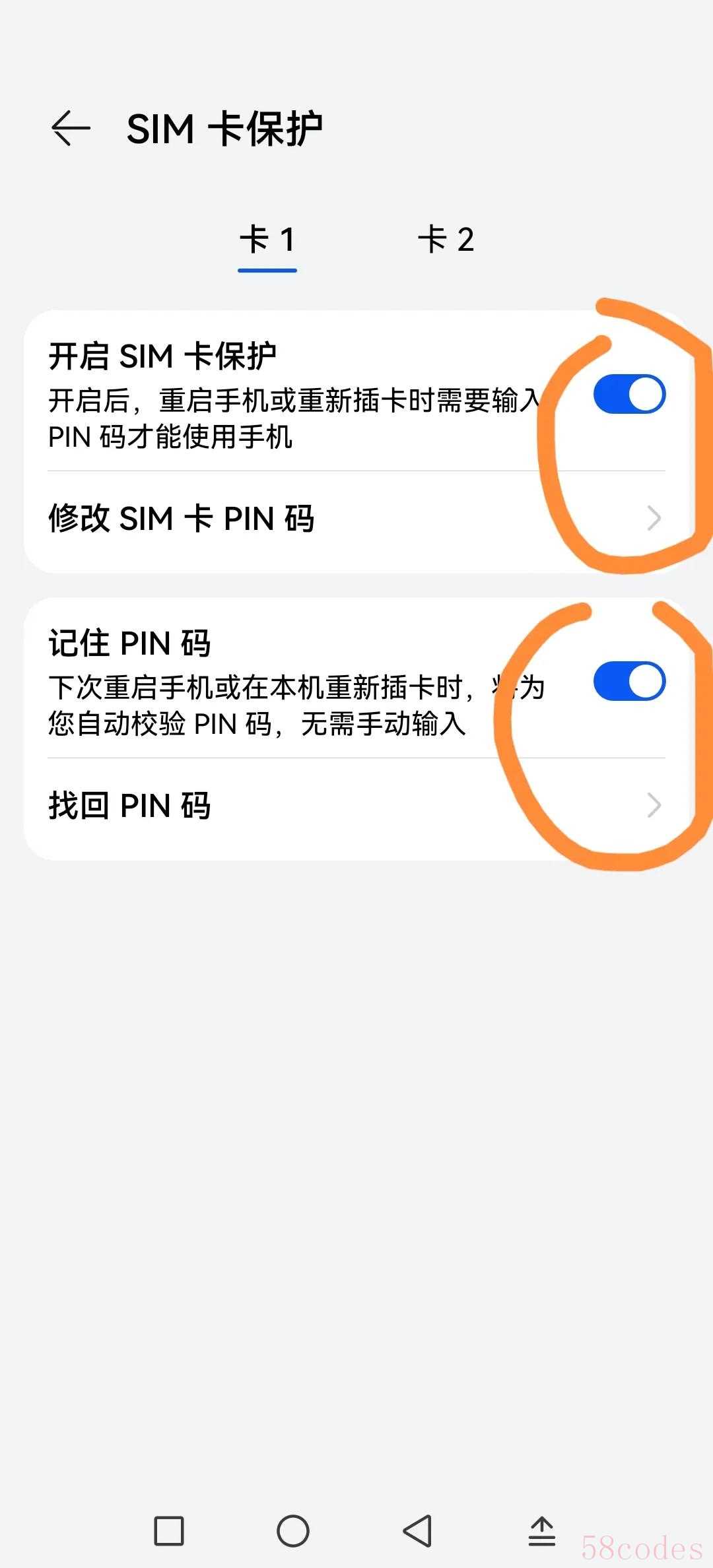Tap the circle home button
The height and width of the screenshot is (1568, 713).
tap(293, 1531)
